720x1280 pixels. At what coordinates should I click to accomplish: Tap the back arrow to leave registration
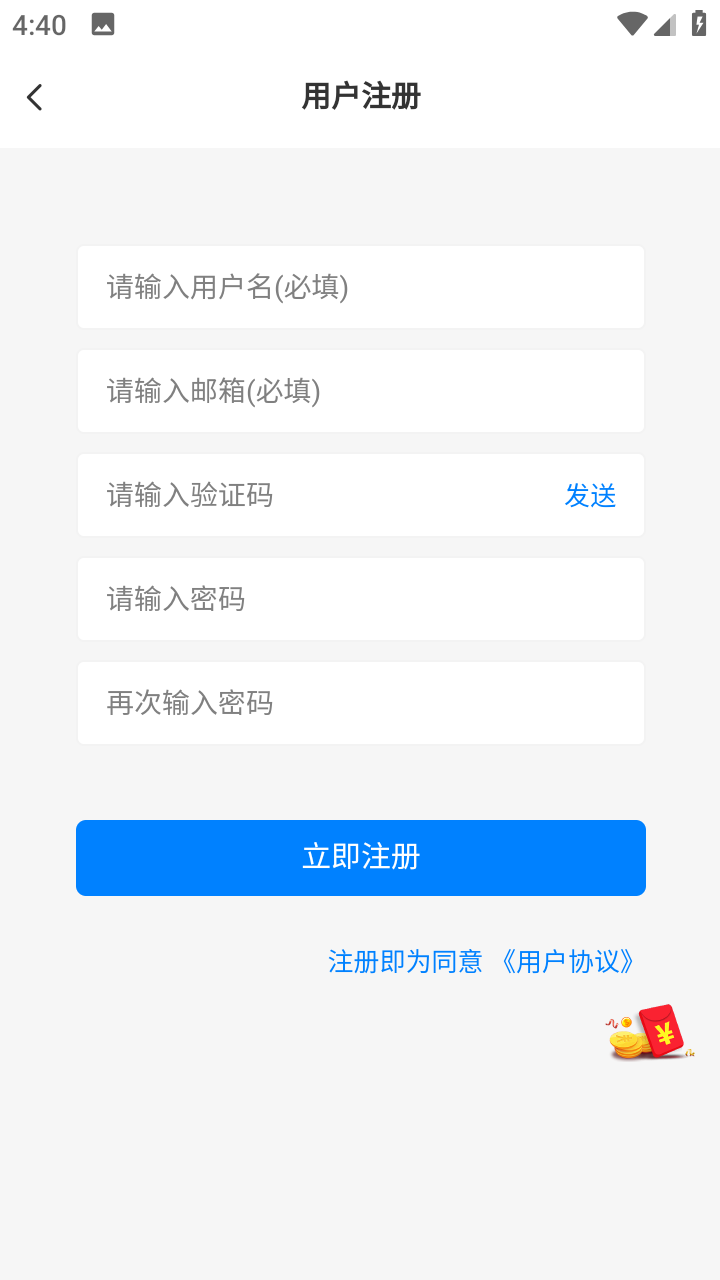coord(35,96)
